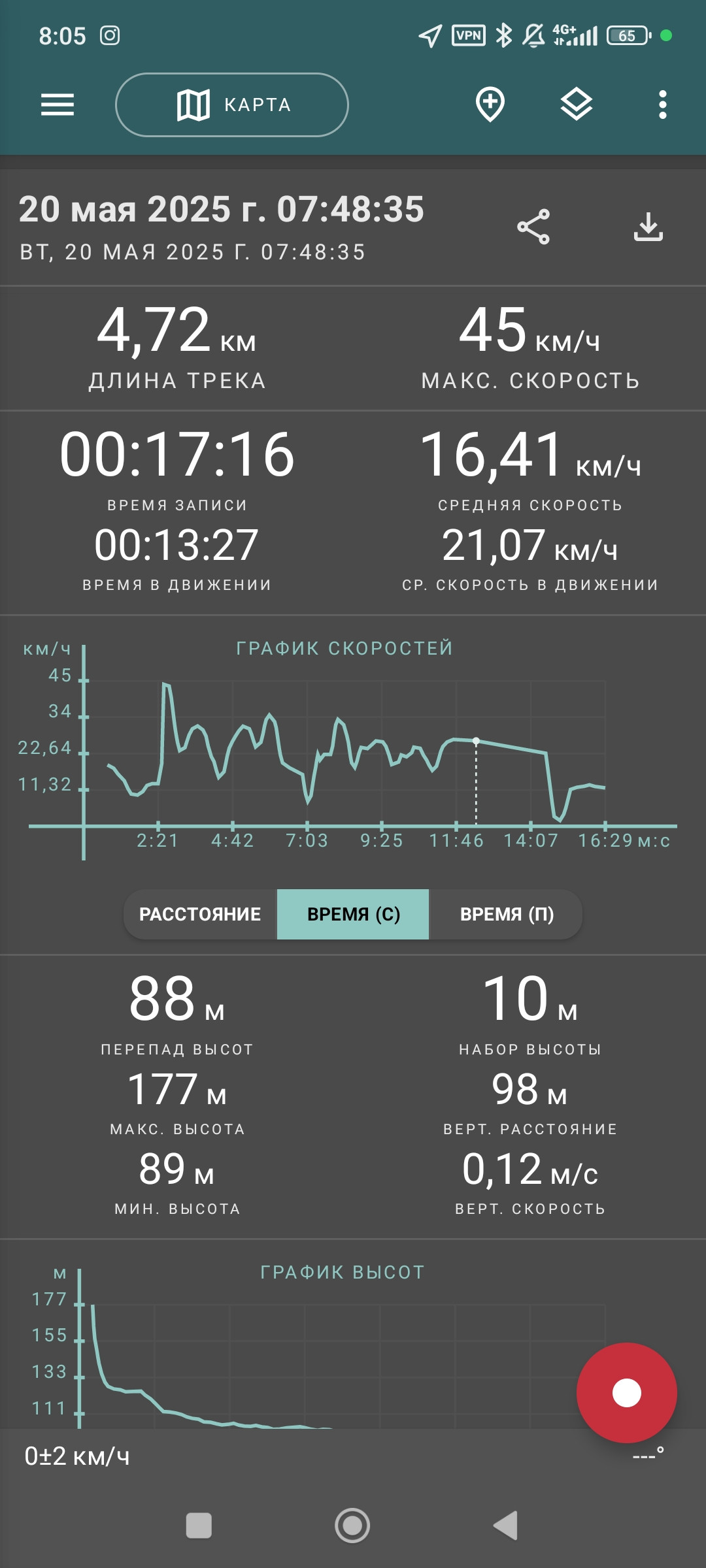Share this recorded track
Viewport: 706px width, 1568px height.
(533, 227)
